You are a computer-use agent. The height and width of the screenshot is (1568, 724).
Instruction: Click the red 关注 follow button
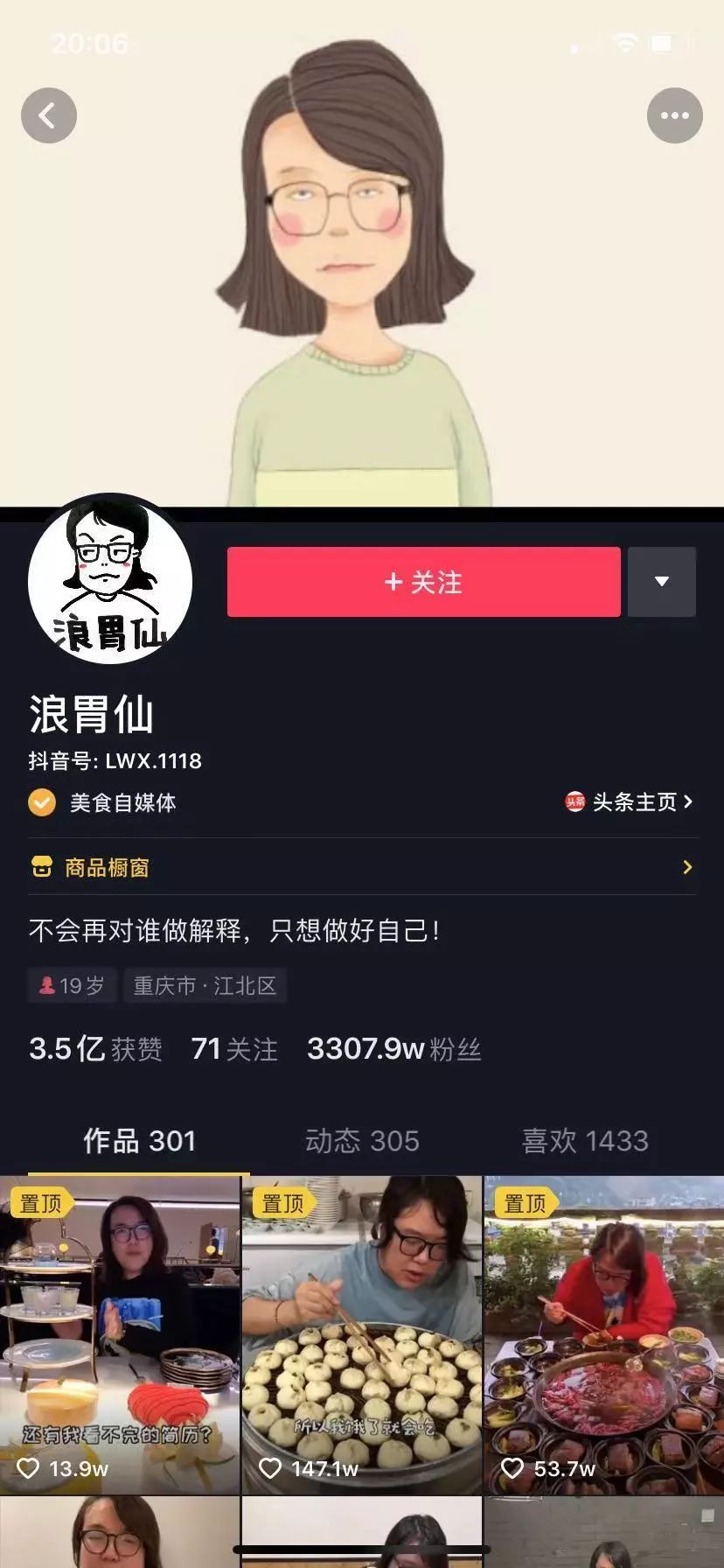tap(423, 582)
